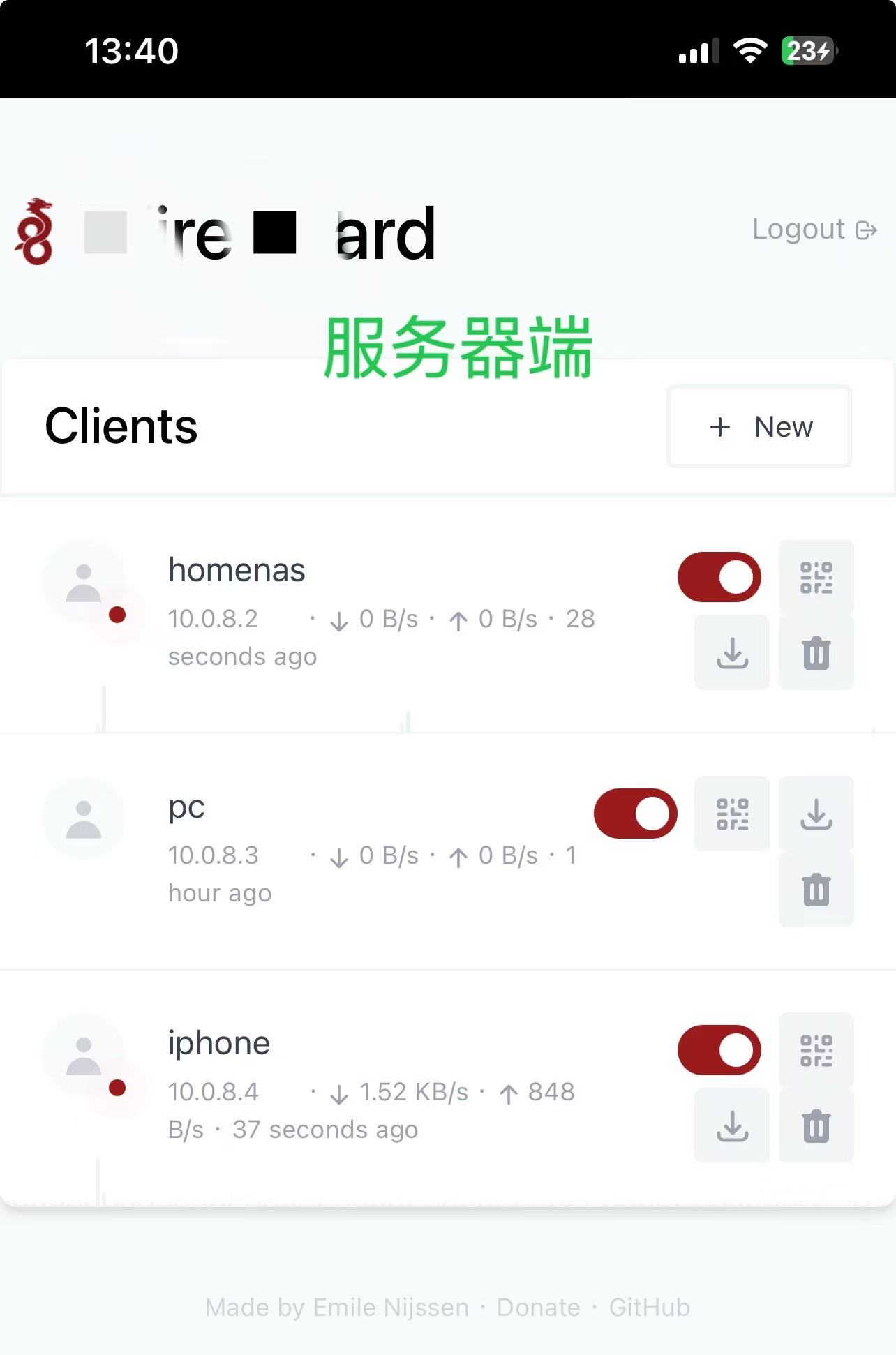Download iphone configuration file
896x1355 pixels.
(732, 1126)
